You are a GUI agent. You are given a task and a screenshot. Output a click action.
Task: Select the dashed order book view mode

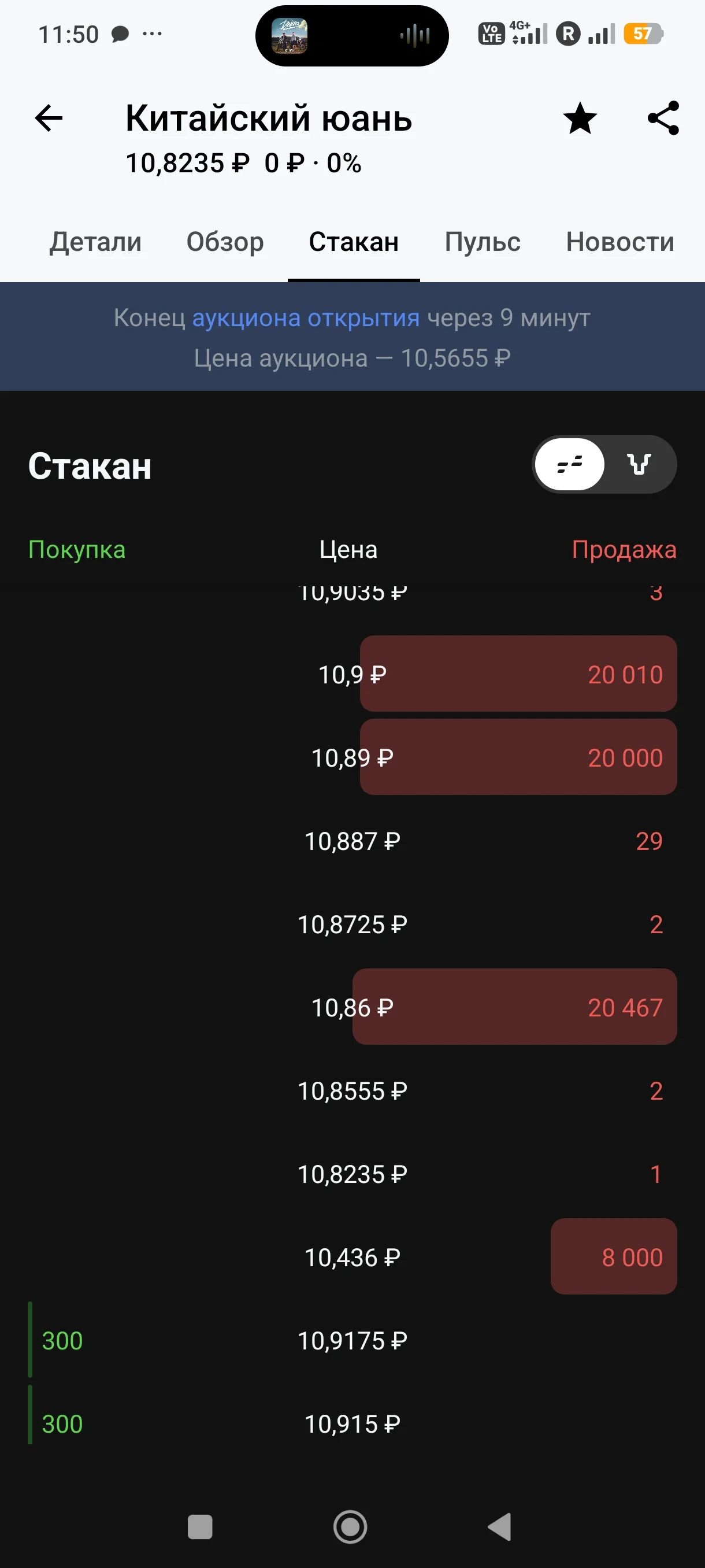tap(570, 464)
